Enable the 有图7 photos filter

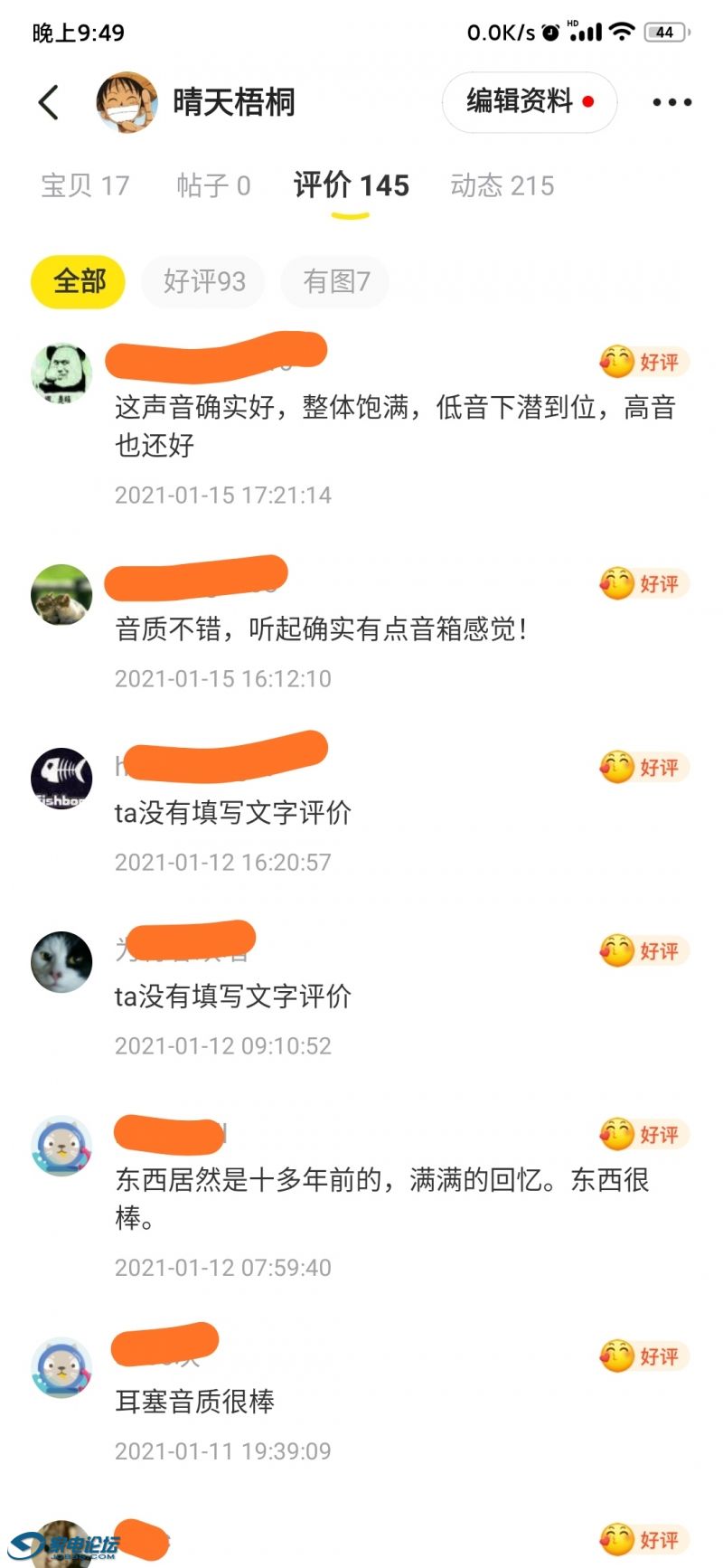click(334, 281)
